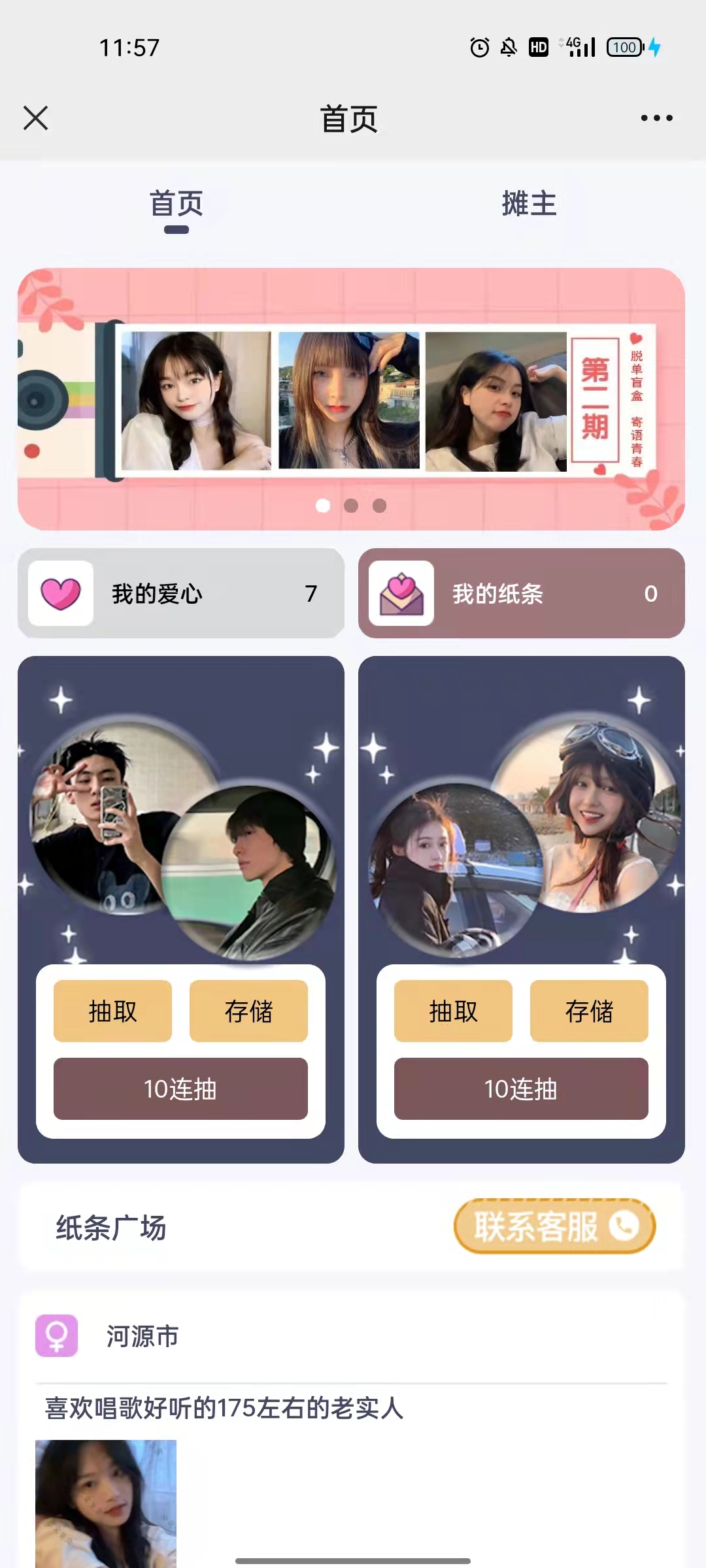This screenshot has width=706, height=1568.
Task: Switch to the 摊主 tab
Action: pos(529,204)
